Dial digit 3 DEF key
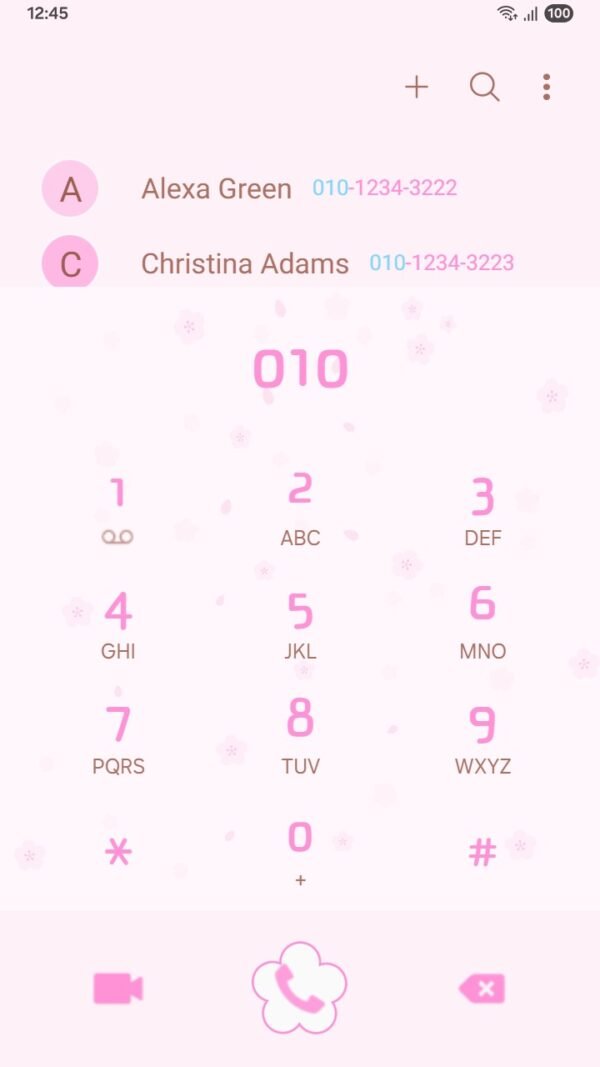 [x=483, y=510]
